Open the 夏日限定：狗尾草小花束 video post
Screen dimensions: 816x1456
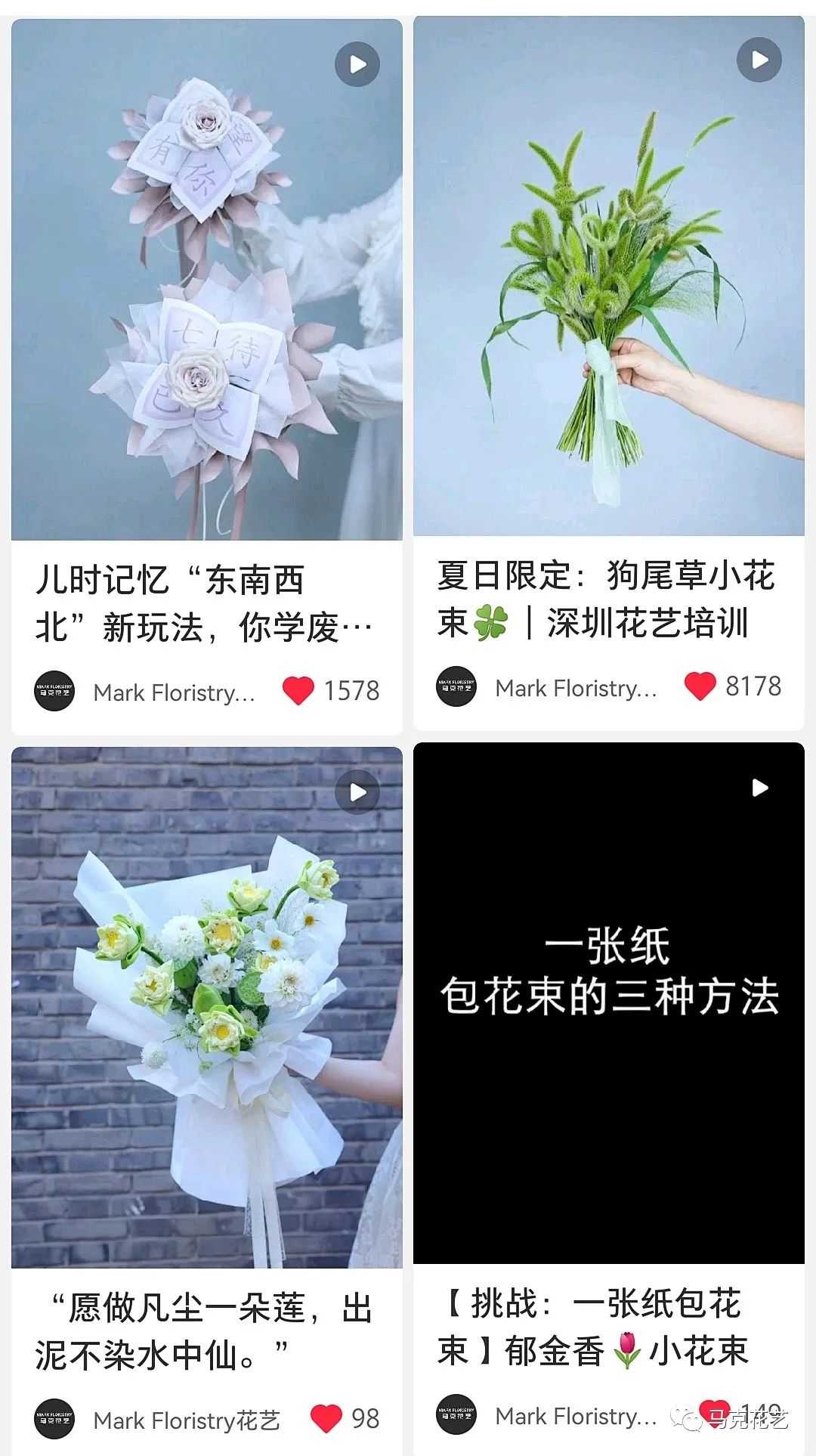coord(608,276)
